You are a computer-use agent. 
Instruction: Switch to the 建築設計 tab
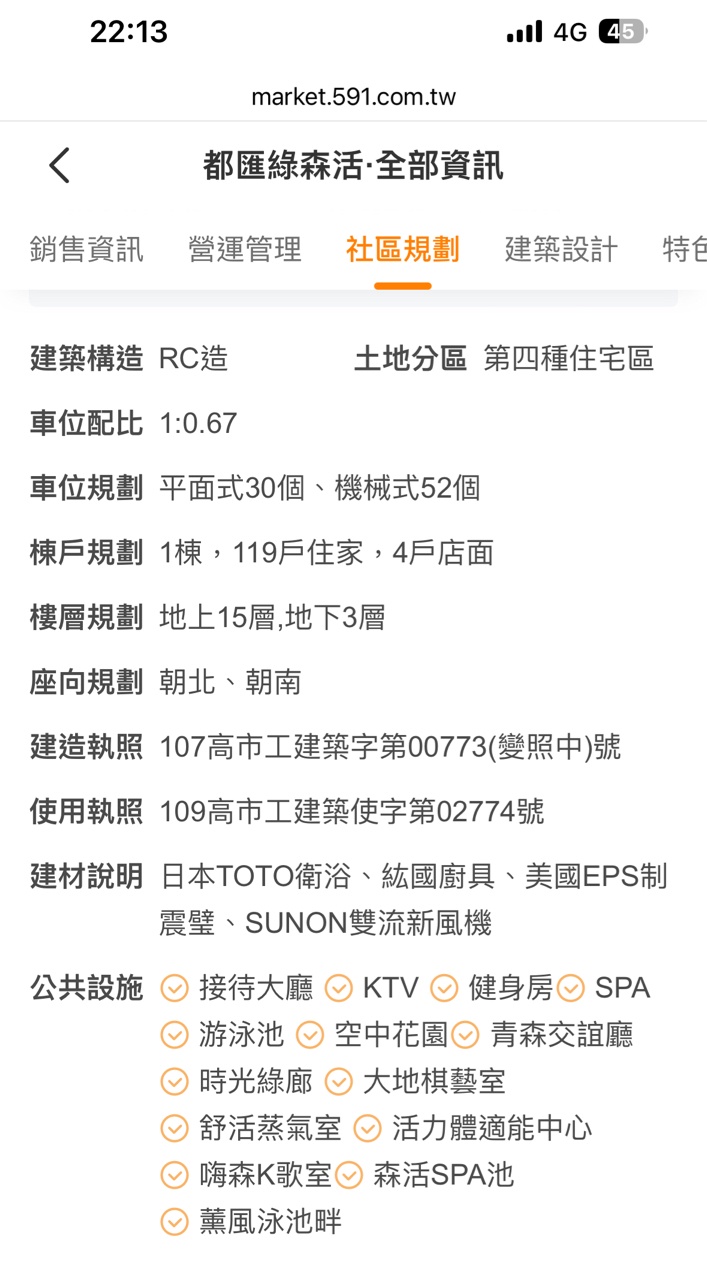(560, 249)
